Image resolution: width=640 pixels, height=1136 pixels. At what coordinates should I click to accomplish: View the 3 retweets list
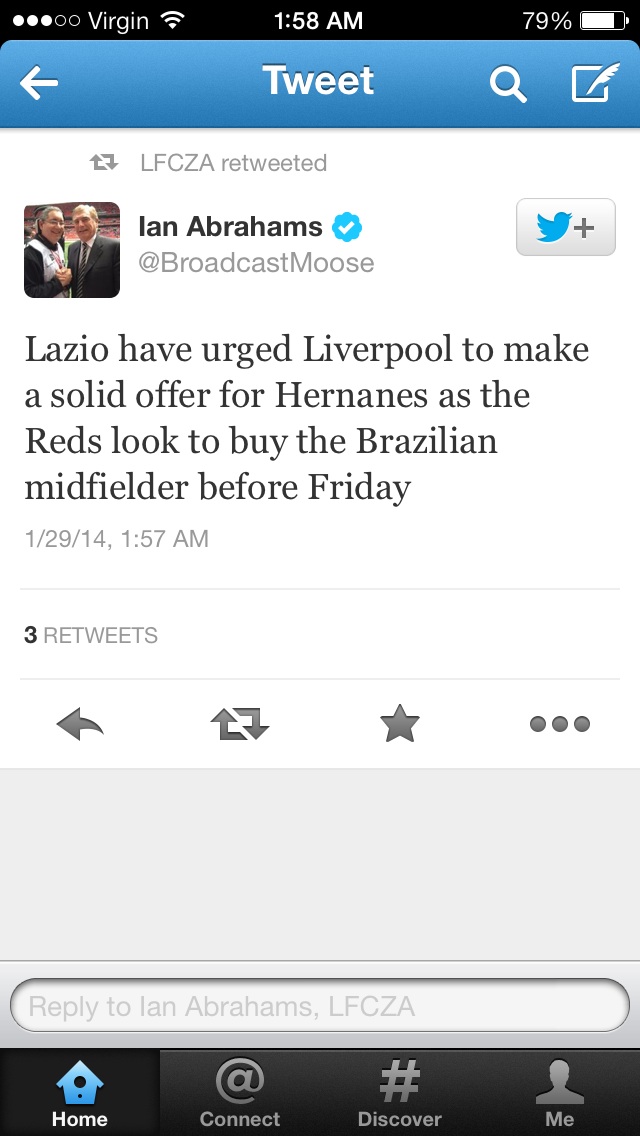pos(91,635)
